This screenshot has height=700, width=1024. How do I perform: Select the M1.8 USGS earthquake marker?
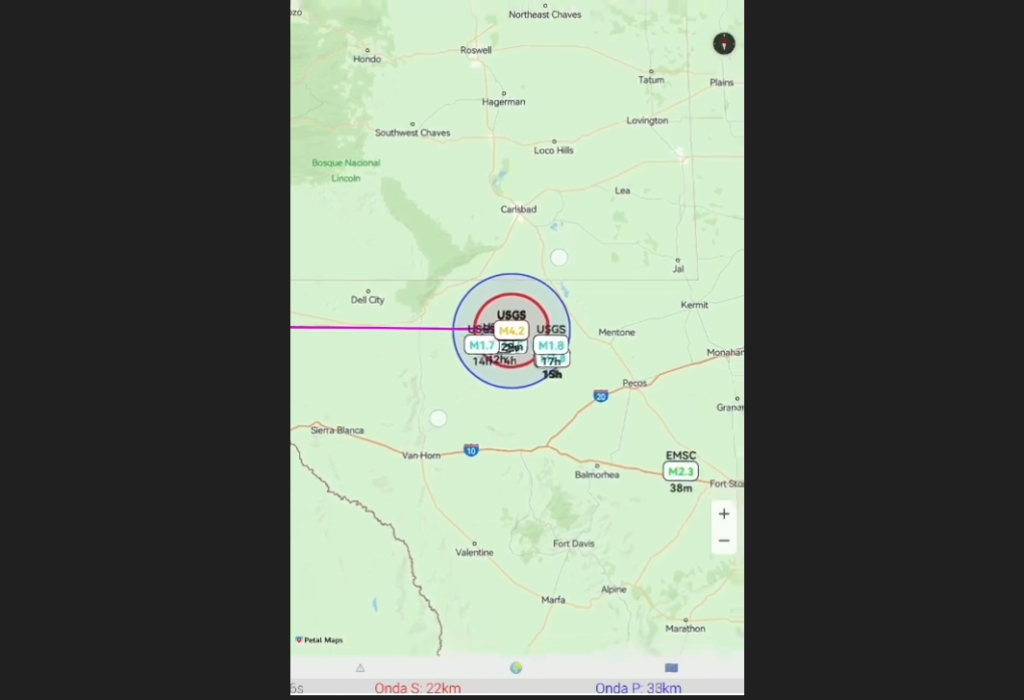[552, 346]
